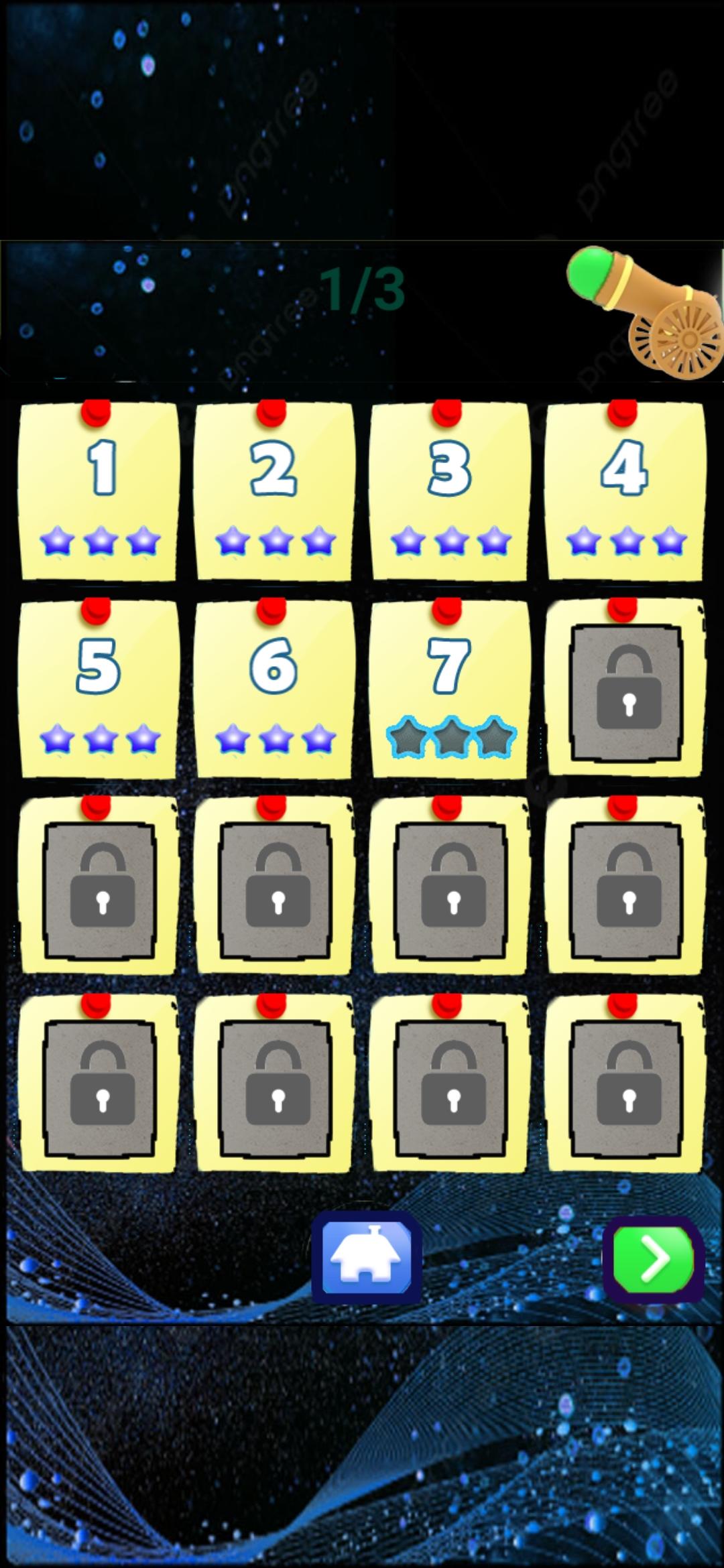Choose level 5
The width and height of the screenshot is (724, 1568).
(99, 690)
